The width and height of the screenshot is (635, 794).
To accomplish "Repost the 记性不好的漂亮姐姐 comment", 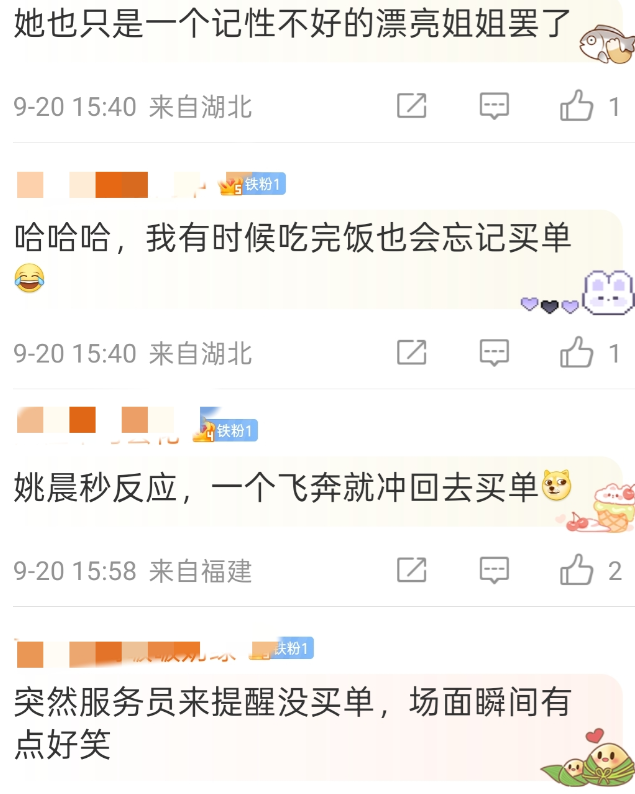I will (x=411, y=106).
